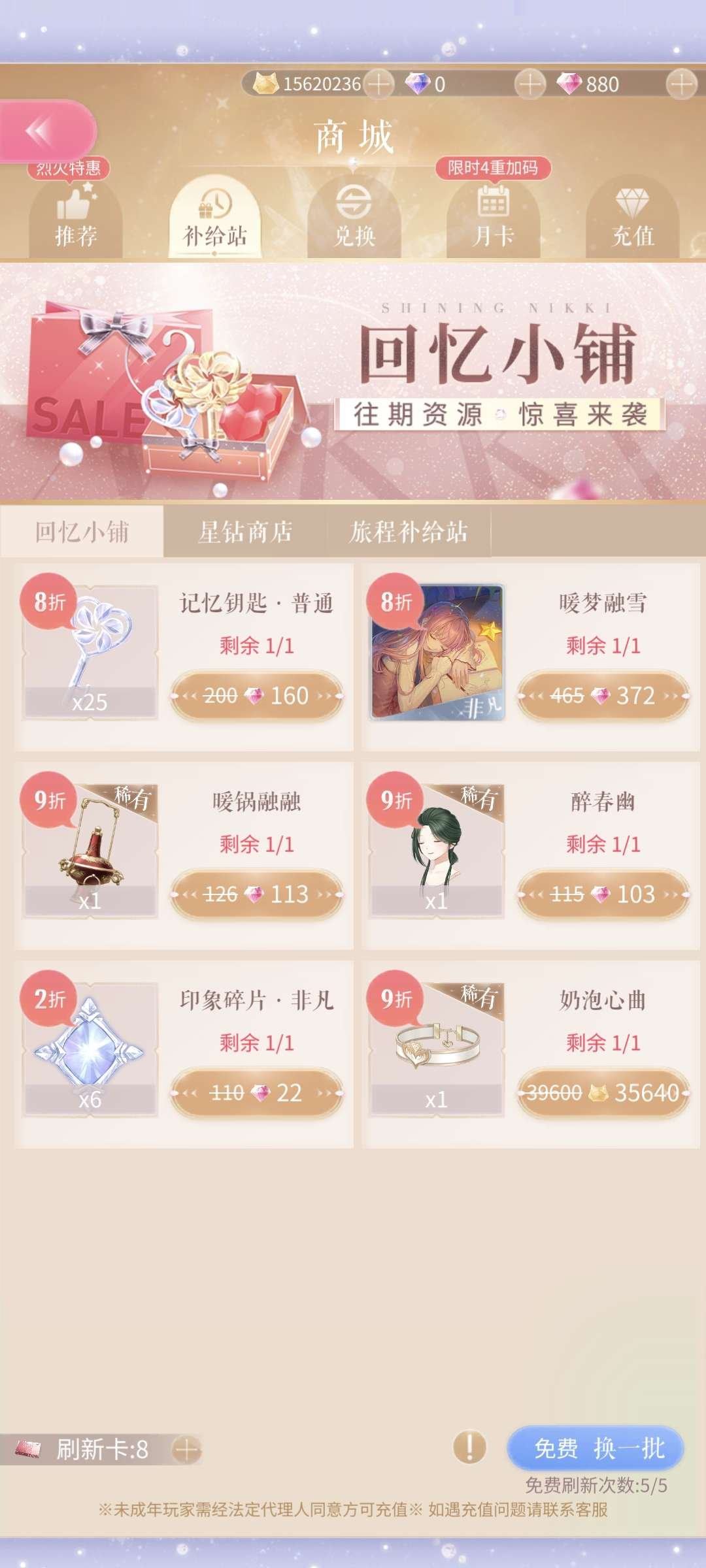The height and width of the screenshot is (1568, 706).
Task: Add more refresh cards with the plus icon
Action: click(x=186, y=1450)
